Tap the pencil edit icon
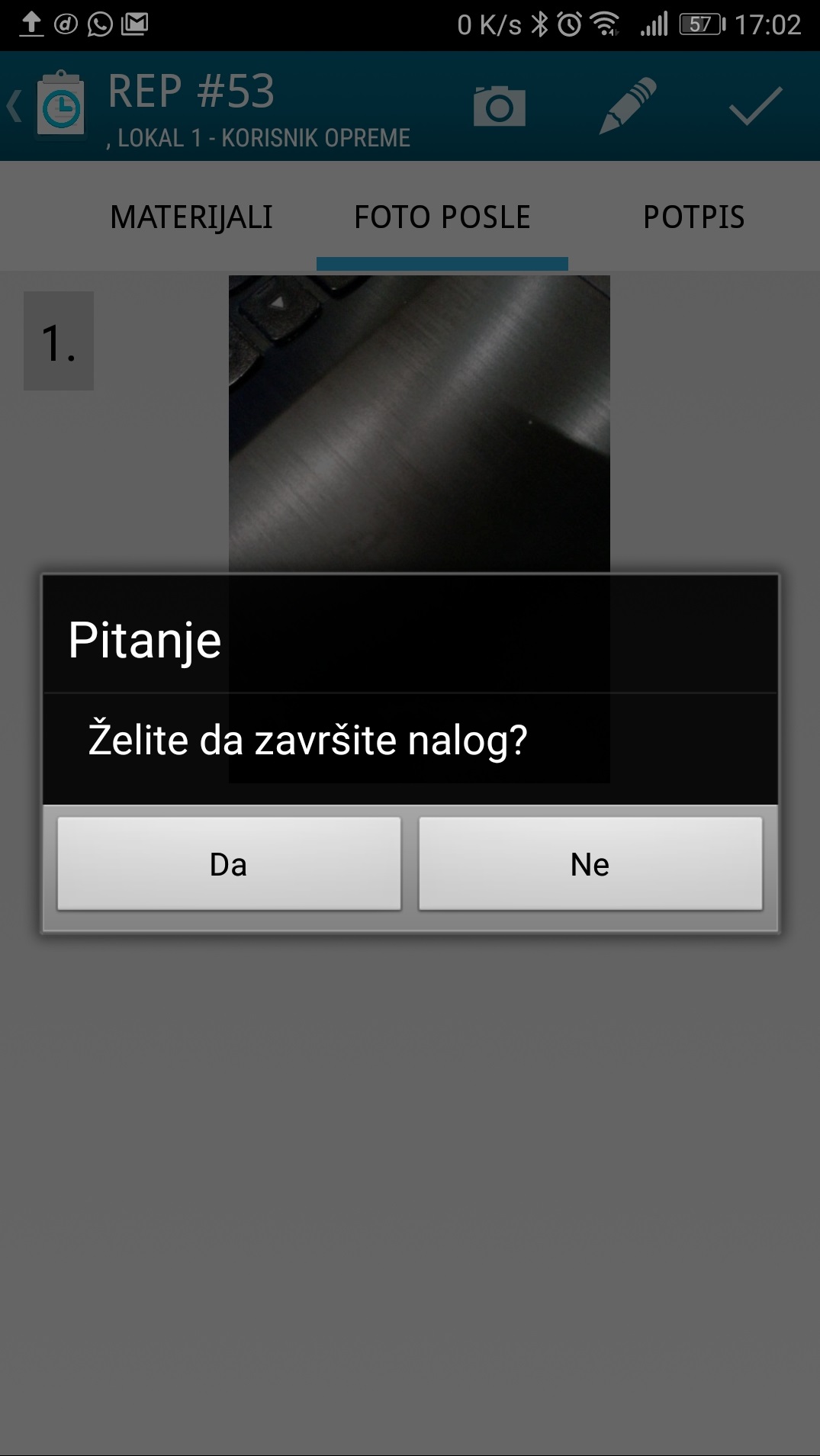The image size is (820, 1456). tap(628, 106)
